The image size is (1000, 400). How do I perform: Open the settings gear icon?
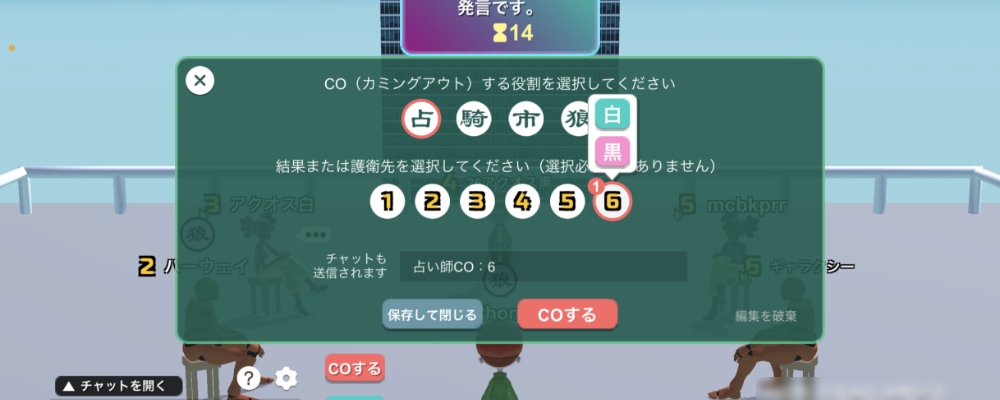[x=286, y=378]
